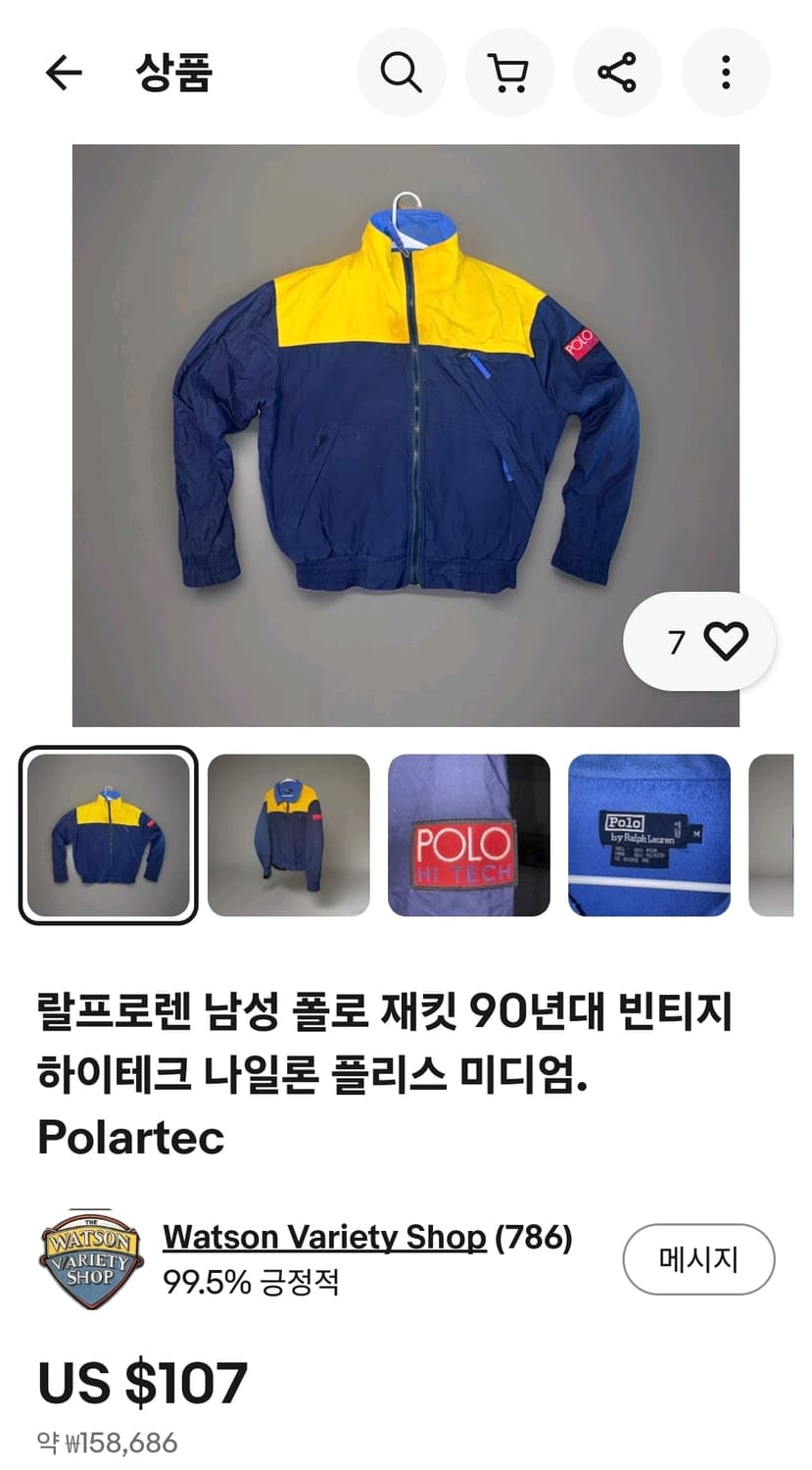The height and width of the screenshot is (1470, 812).
Task: Open the three-dot more options menu
Action: pos(724,73)
